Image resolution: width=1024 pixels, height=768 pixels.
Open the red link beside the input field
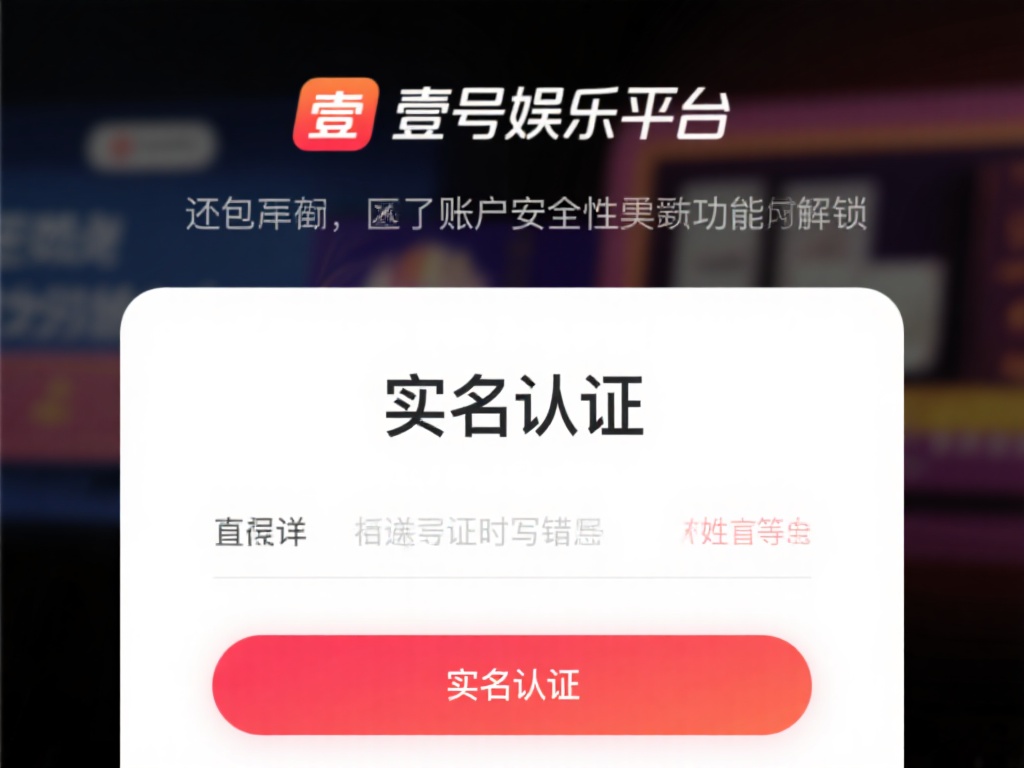pyautogui.click(x=746, y=532)
